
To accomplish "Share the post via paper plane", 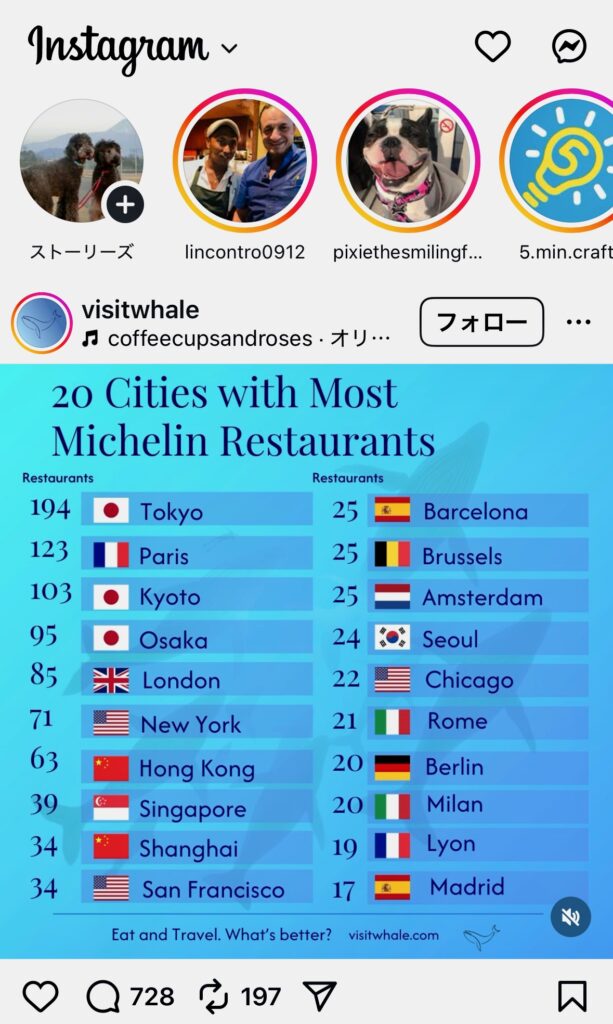I will [319, 996].
